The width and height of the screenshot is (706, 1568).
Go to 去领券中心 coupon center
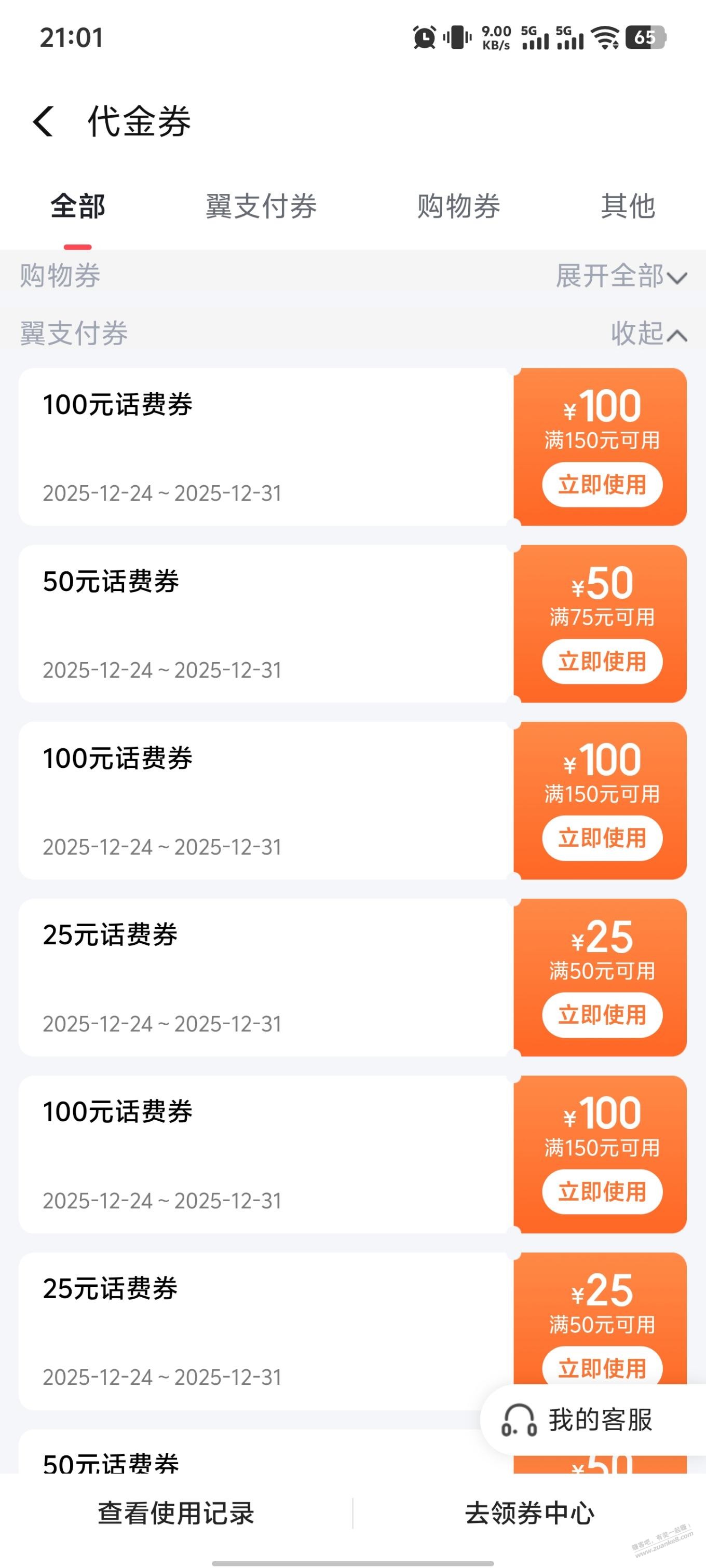pos(529,1513)
